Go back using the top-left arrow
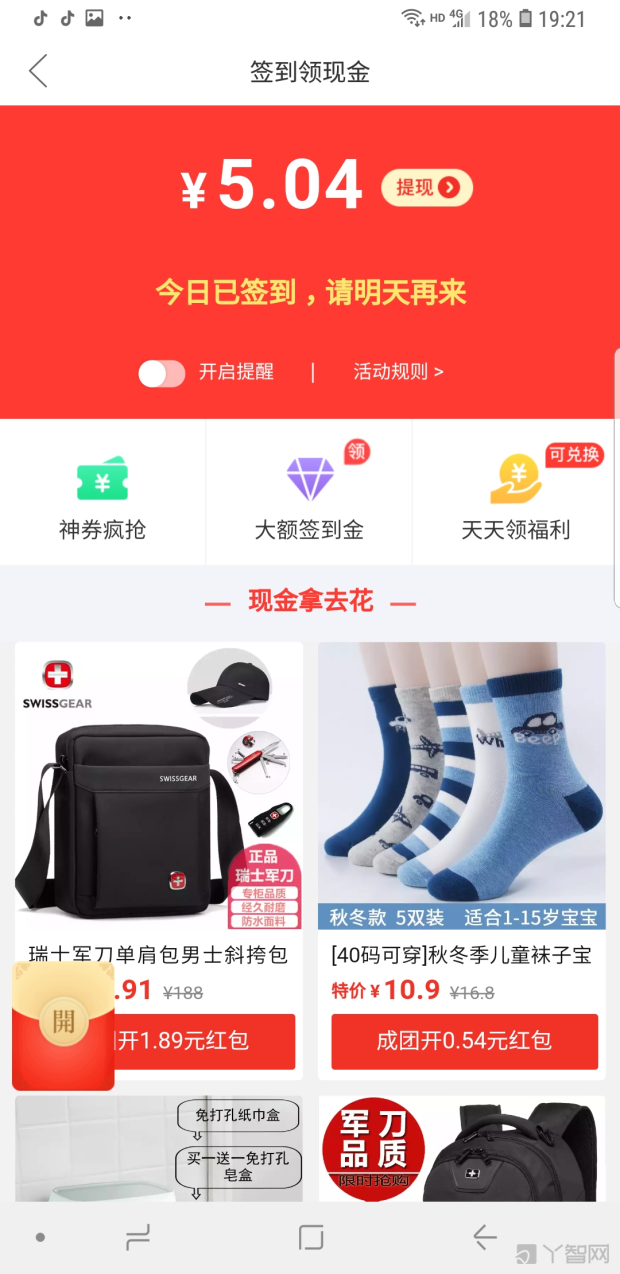Image resolution: width=620 pixels, height=1274 pixels. (x=39, y=72)
